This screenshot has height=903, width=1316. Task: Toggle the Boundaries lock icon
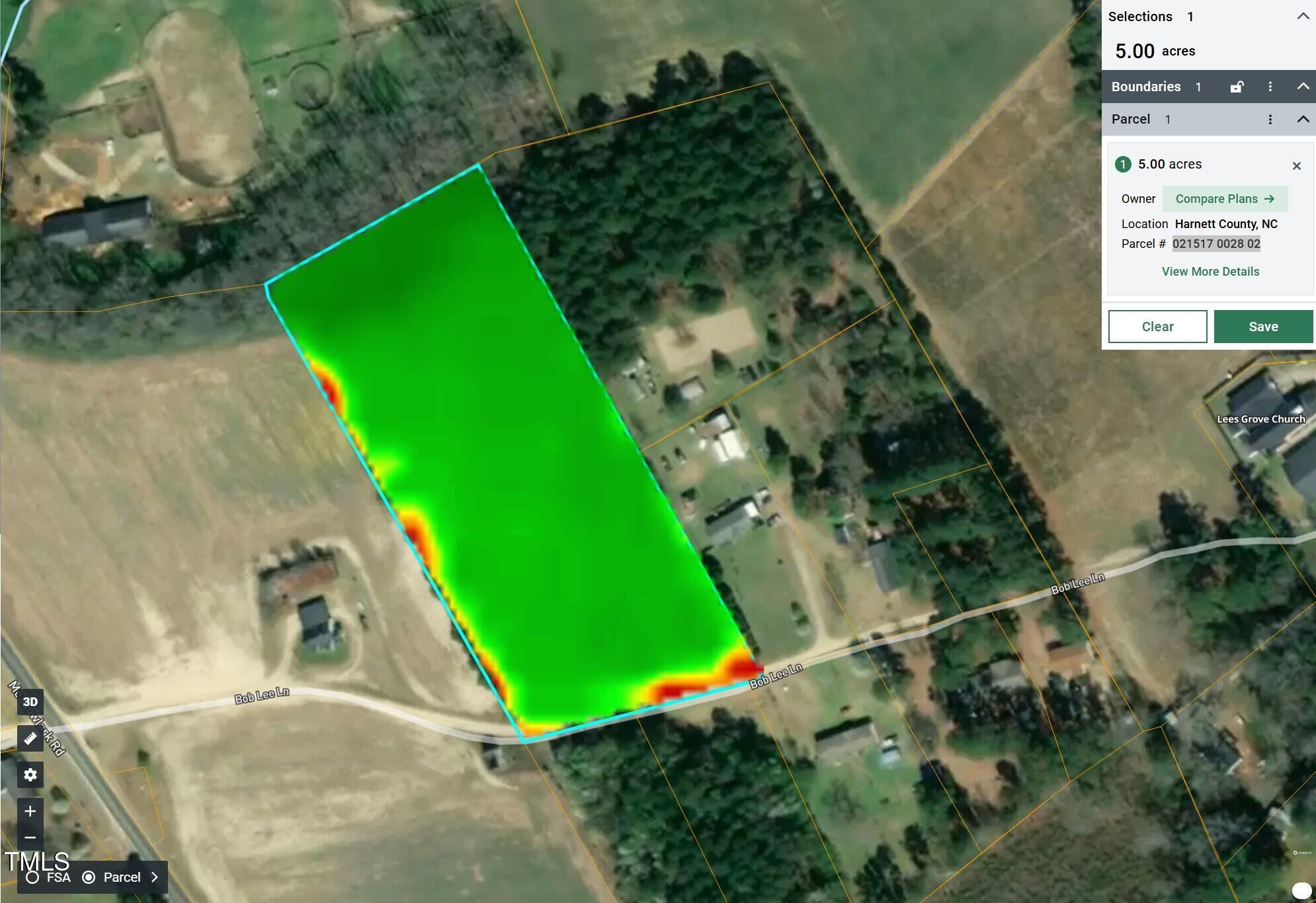click(1236, 87)
